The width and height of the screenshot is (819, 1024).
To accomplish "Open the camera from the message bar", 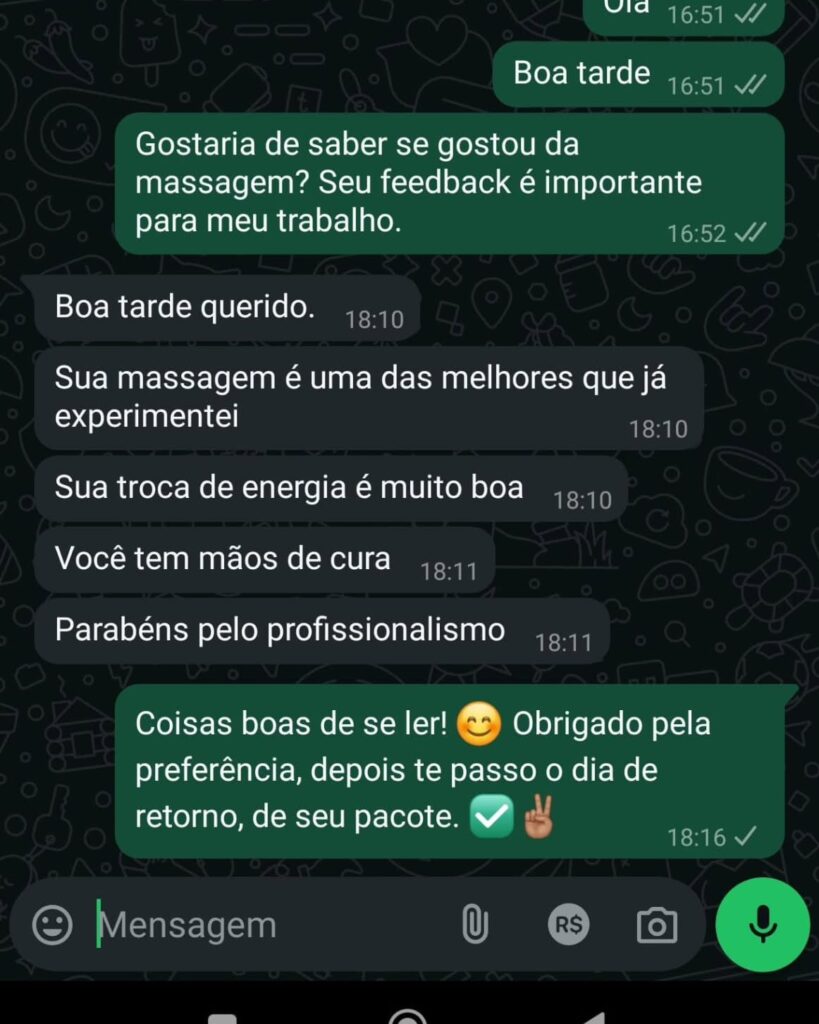I will click(657, 925).
